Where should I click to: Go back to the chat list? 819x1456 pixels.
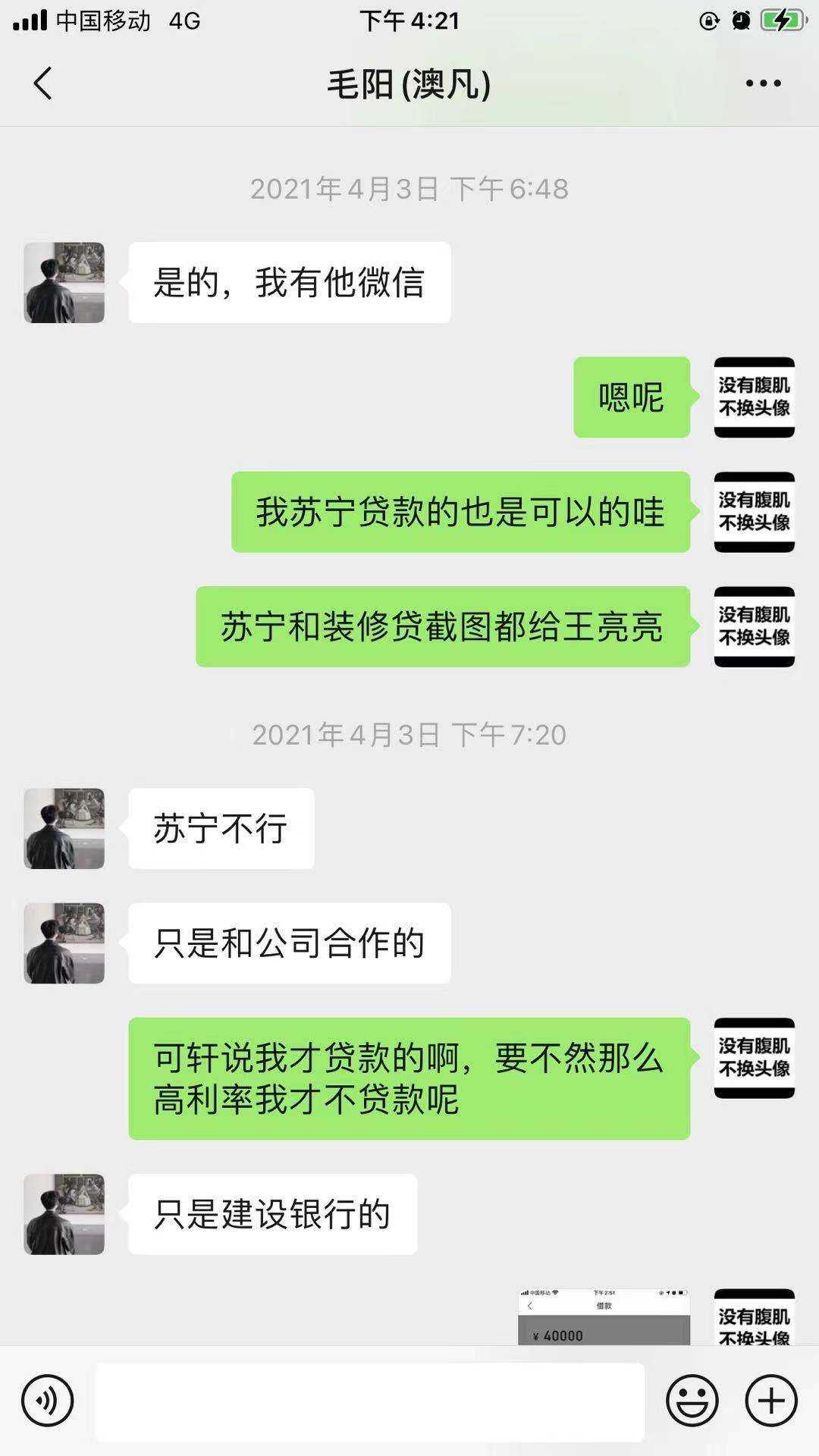pyautogui.click(x=43, y=83)
